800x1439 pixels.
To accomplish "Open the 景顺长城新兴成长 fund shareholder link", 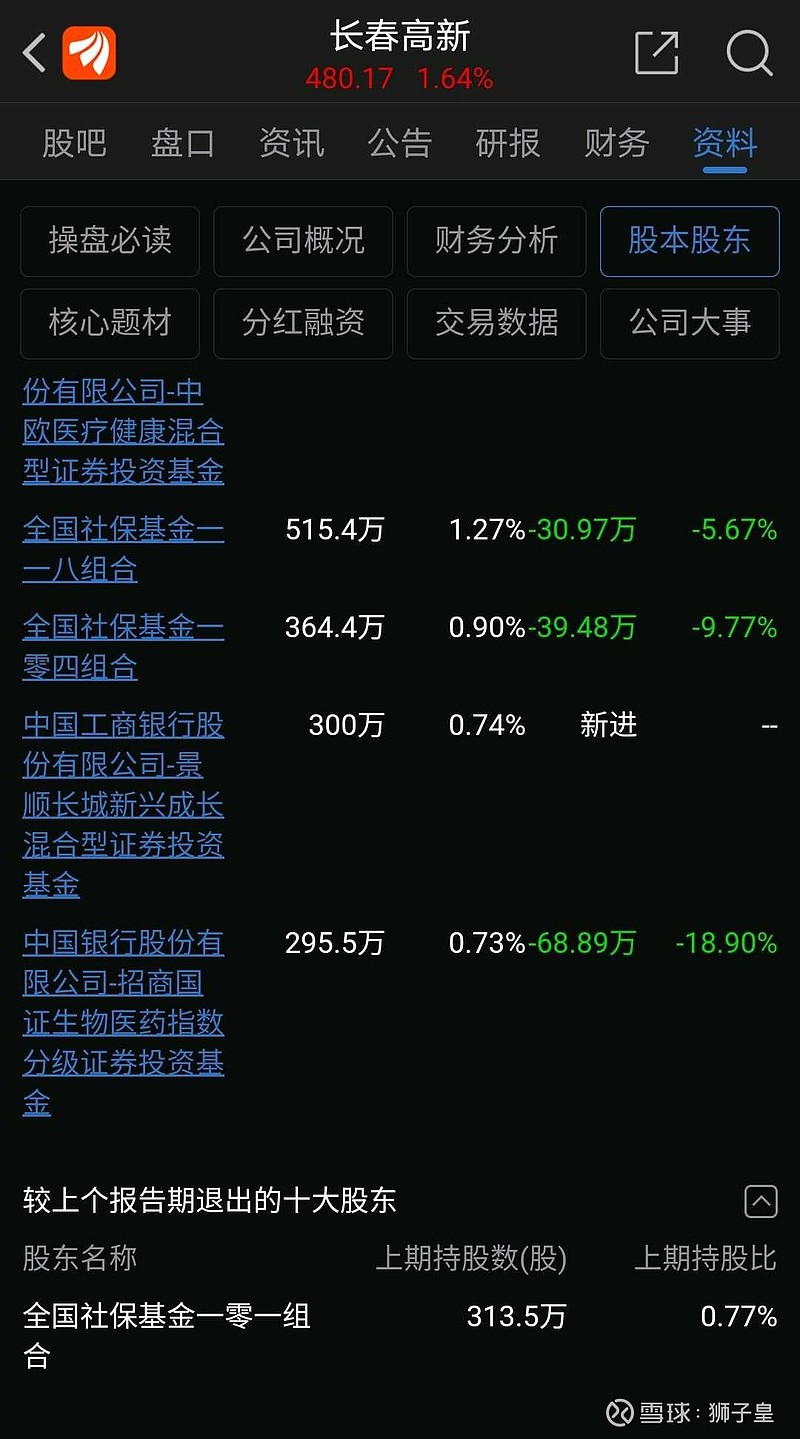I will click(124, 805).
